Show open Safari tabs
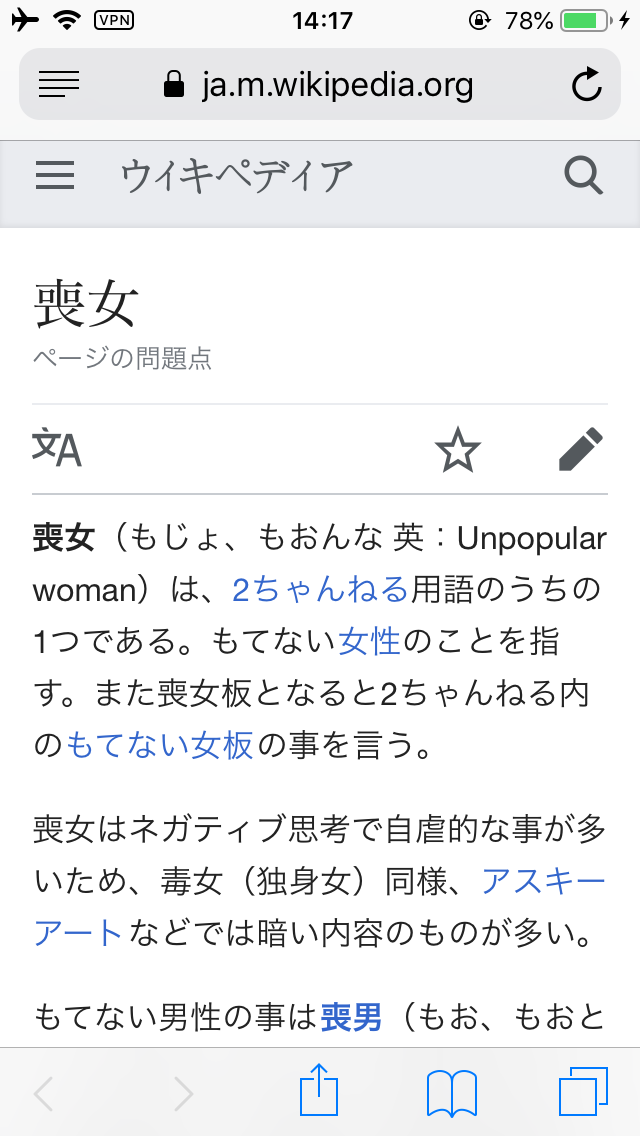640x1136 pixels. point(584,1094)
